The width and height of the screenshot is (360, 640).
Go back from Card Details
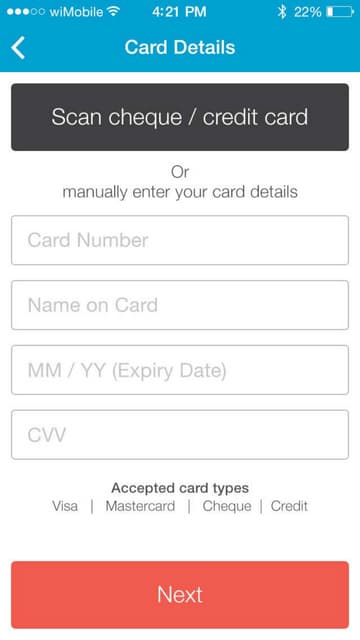pyautogui.click(x=18, y=47)
